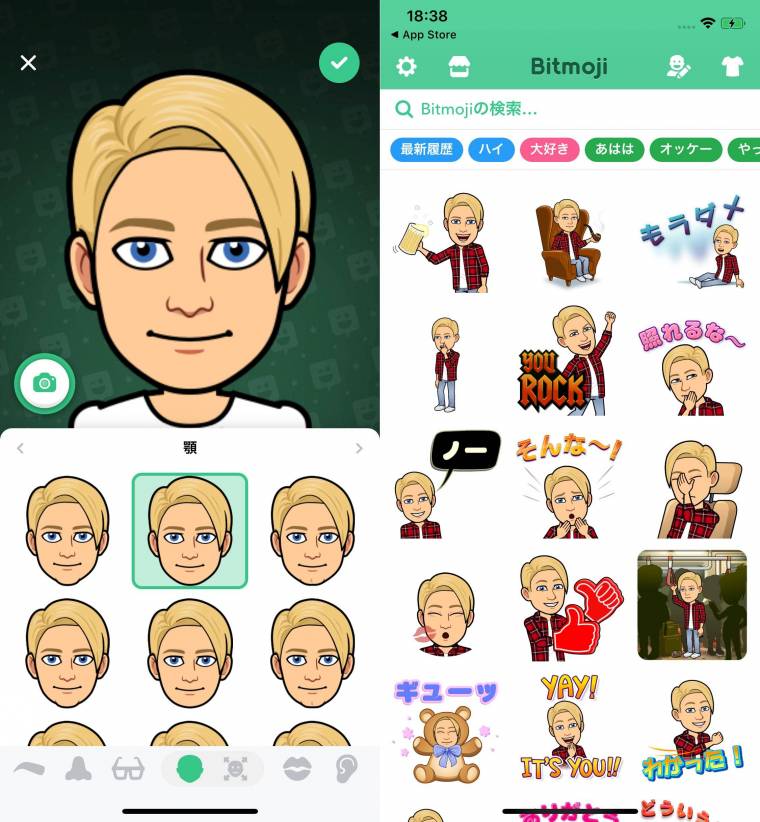Open Bitmoji settings gear

pyautogui.click(x=406, y=67)
